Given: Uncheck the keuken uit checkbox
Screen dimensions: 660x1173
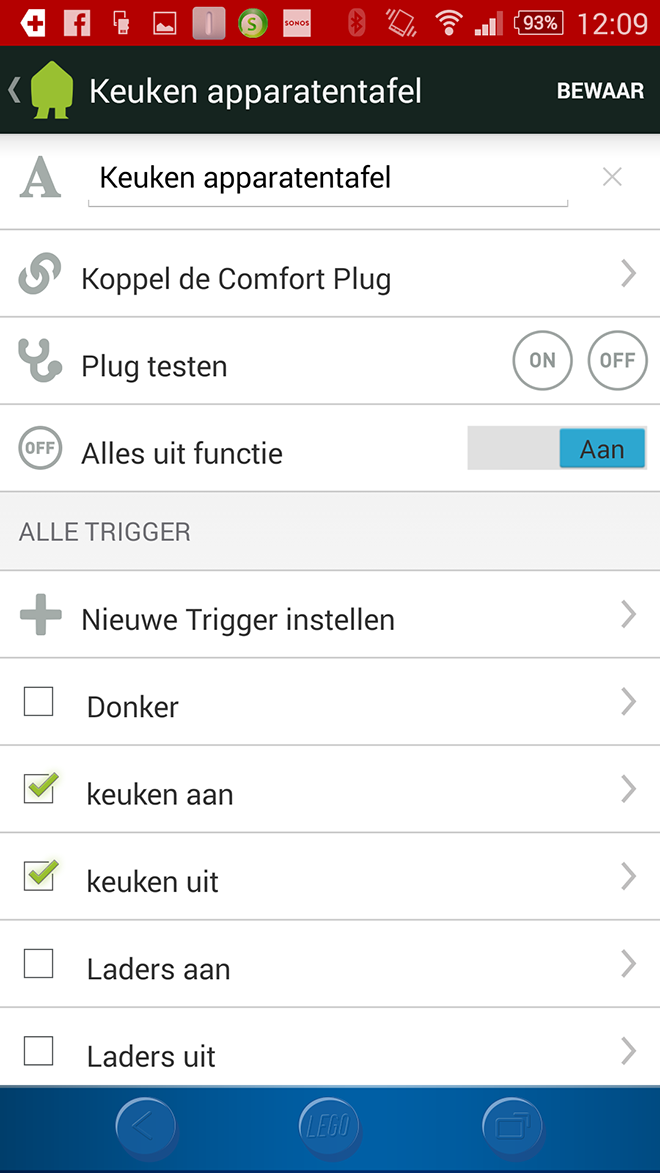Looking at the screenshot, I should click(x=39, y=875).
